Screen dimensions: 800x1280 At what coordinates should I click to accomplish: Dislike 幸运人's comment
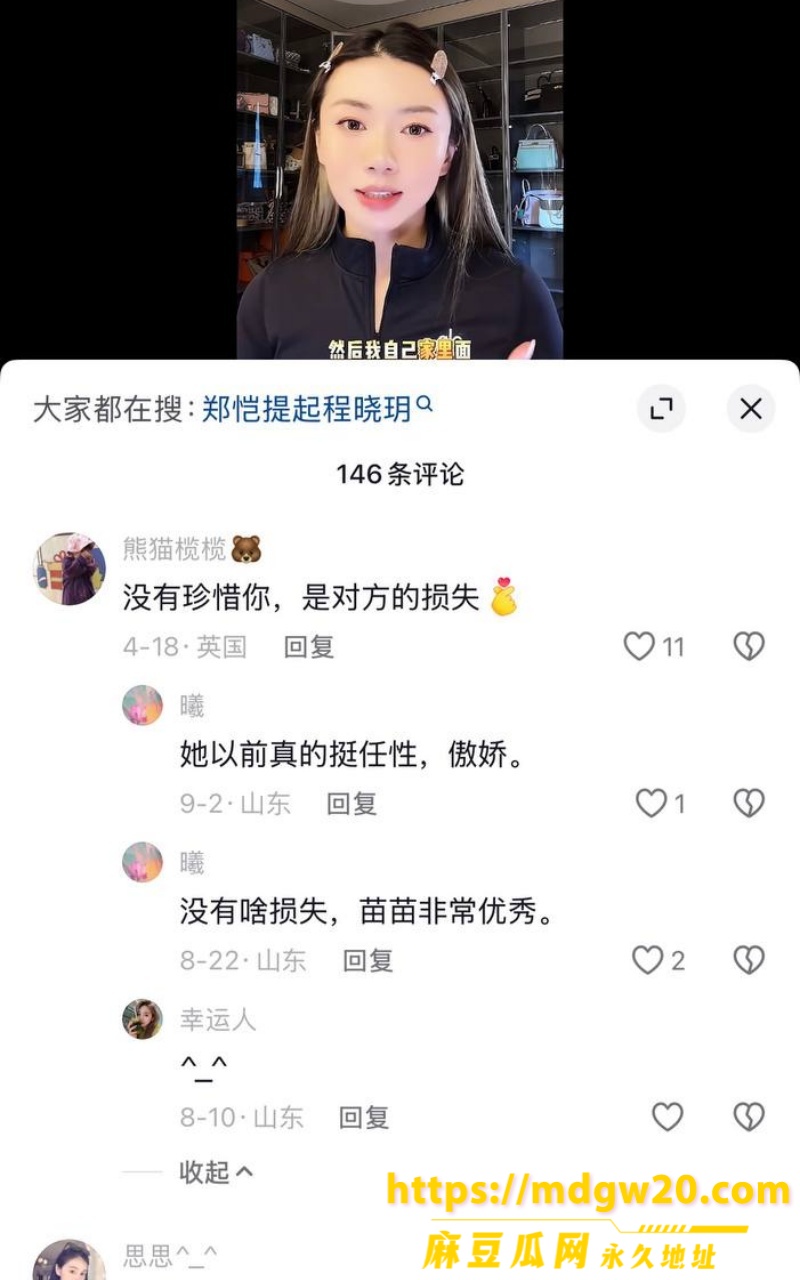pos(749,1117)
